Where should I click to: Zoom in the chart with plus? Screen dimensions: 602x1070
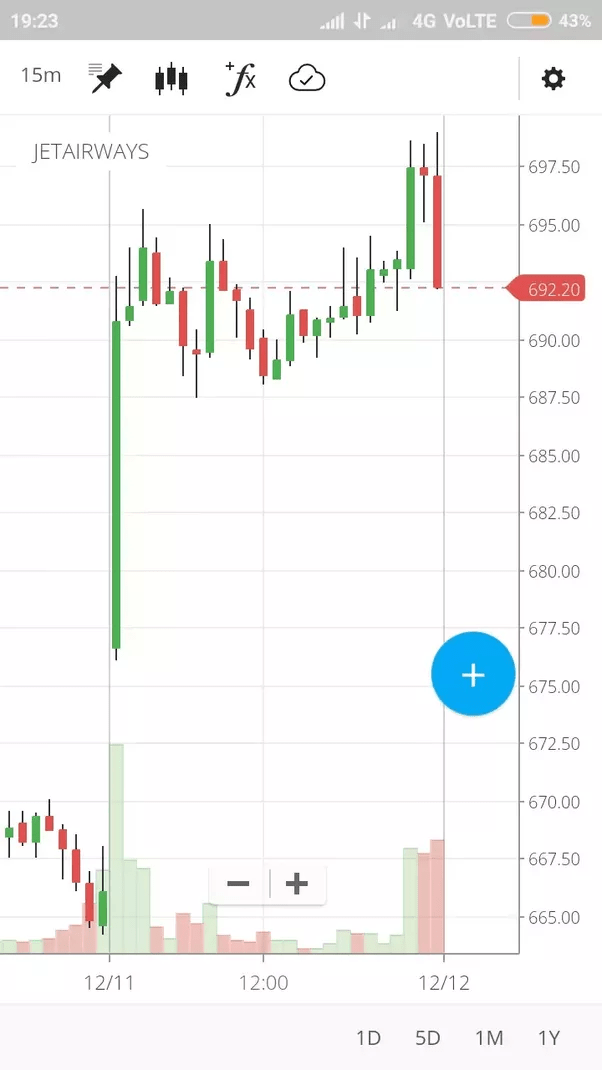[x=297, y=884]
